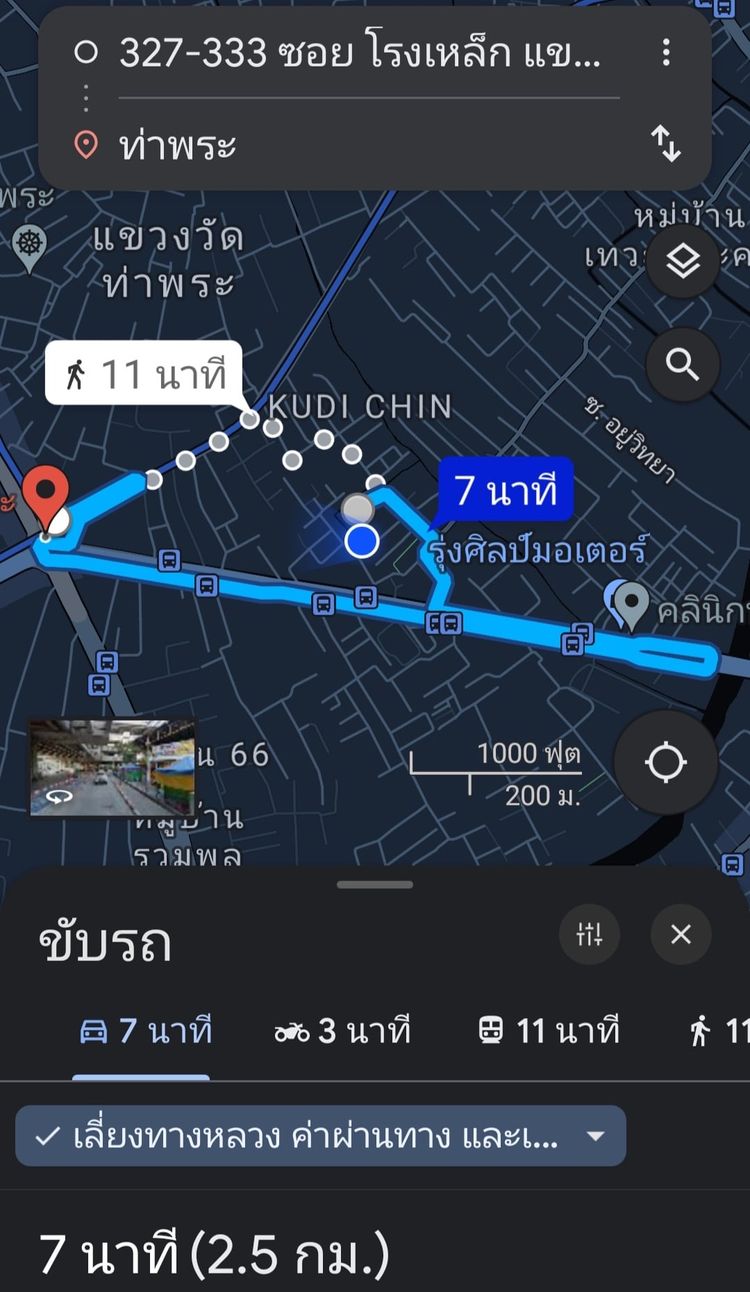Open the Street View thumbnail
Image resolution: width=750 pixels, height=1292 pixels.
(111, 767)
